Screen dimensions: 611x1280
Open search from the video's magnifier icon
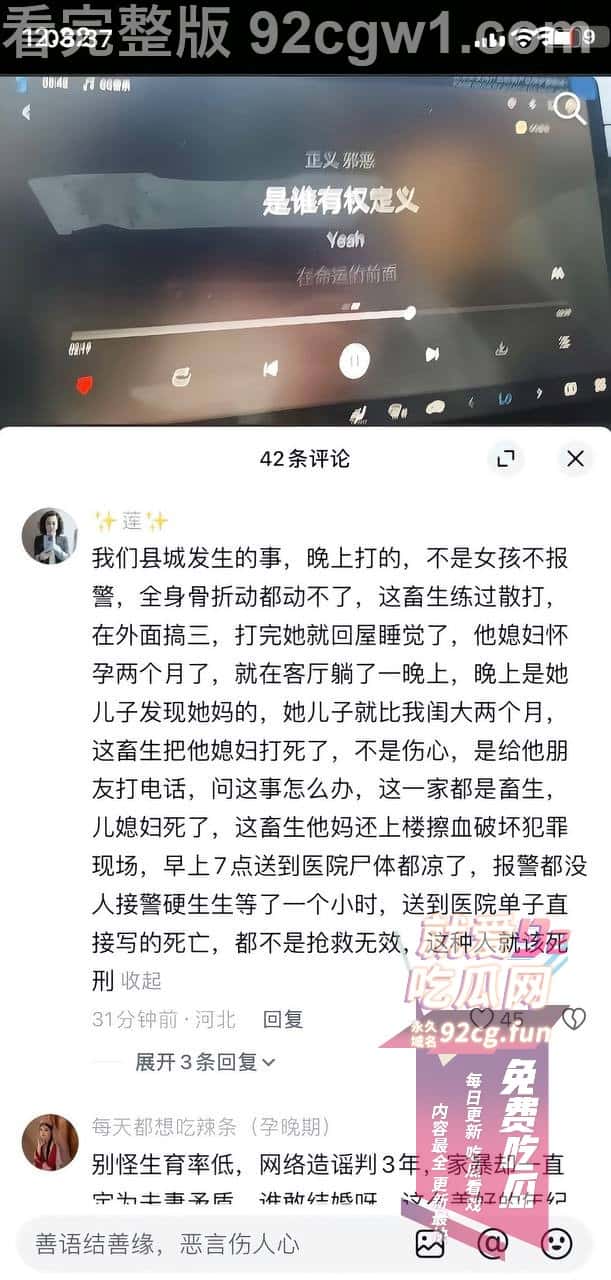(x=570, y=107)
